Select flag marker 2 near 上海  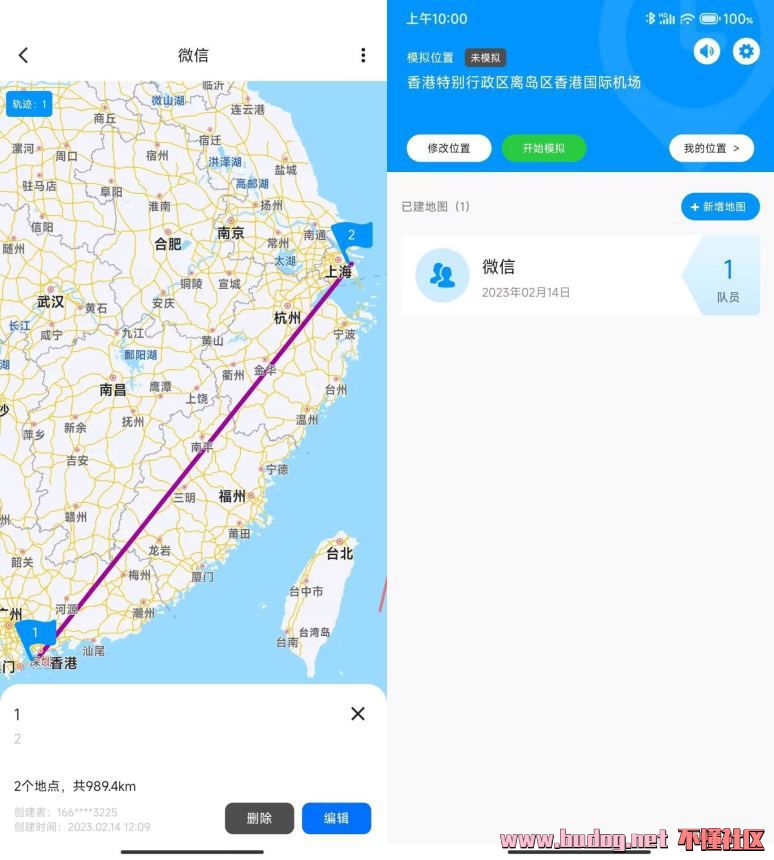[x=352, y=235]
